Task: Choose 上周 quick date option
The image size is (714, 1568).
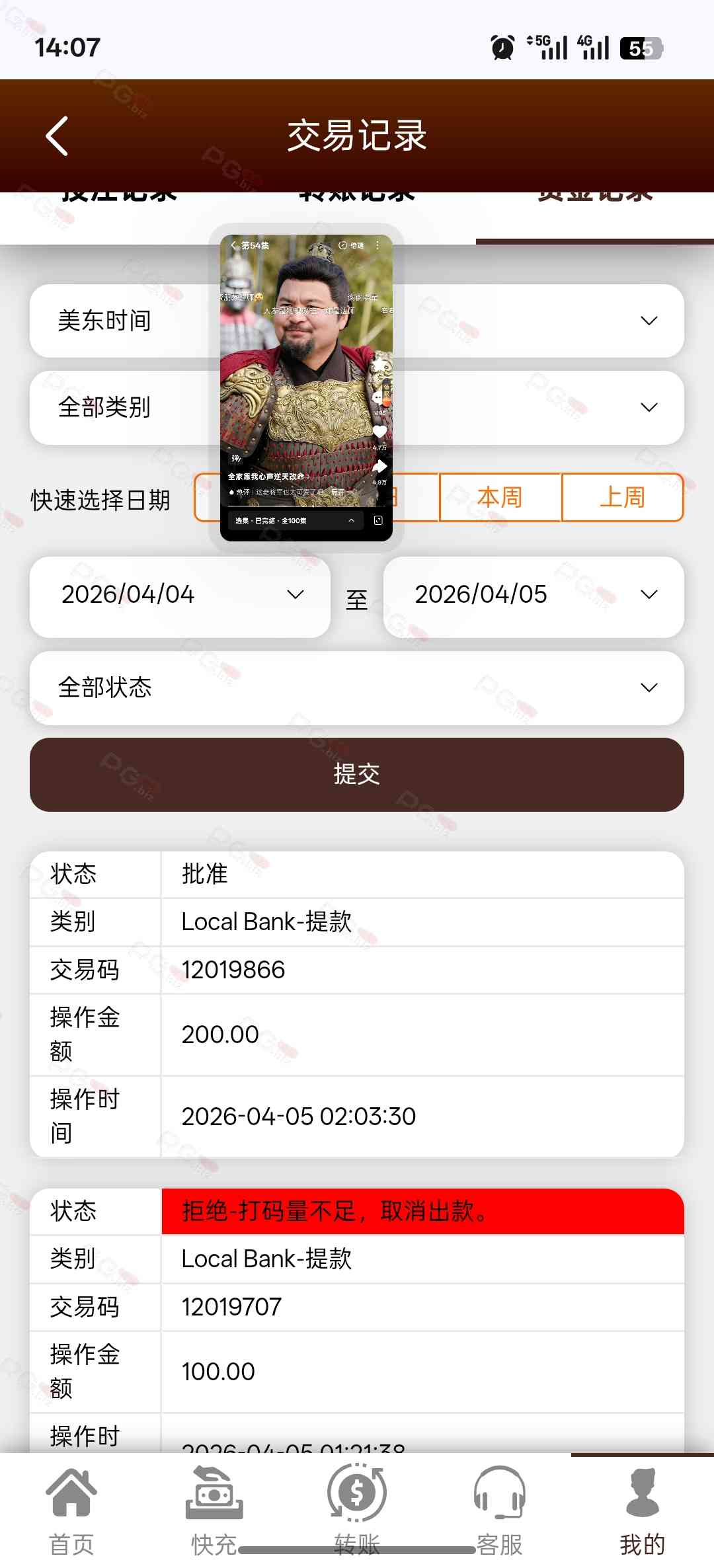Action: click(622, 497)
